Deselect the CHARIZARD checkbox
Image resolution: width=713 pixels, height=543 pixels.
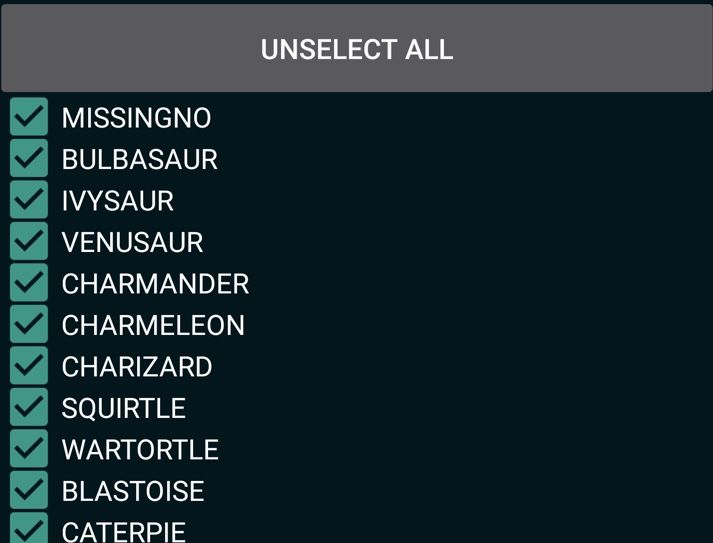pyautogui.click(x=29, y=366)
